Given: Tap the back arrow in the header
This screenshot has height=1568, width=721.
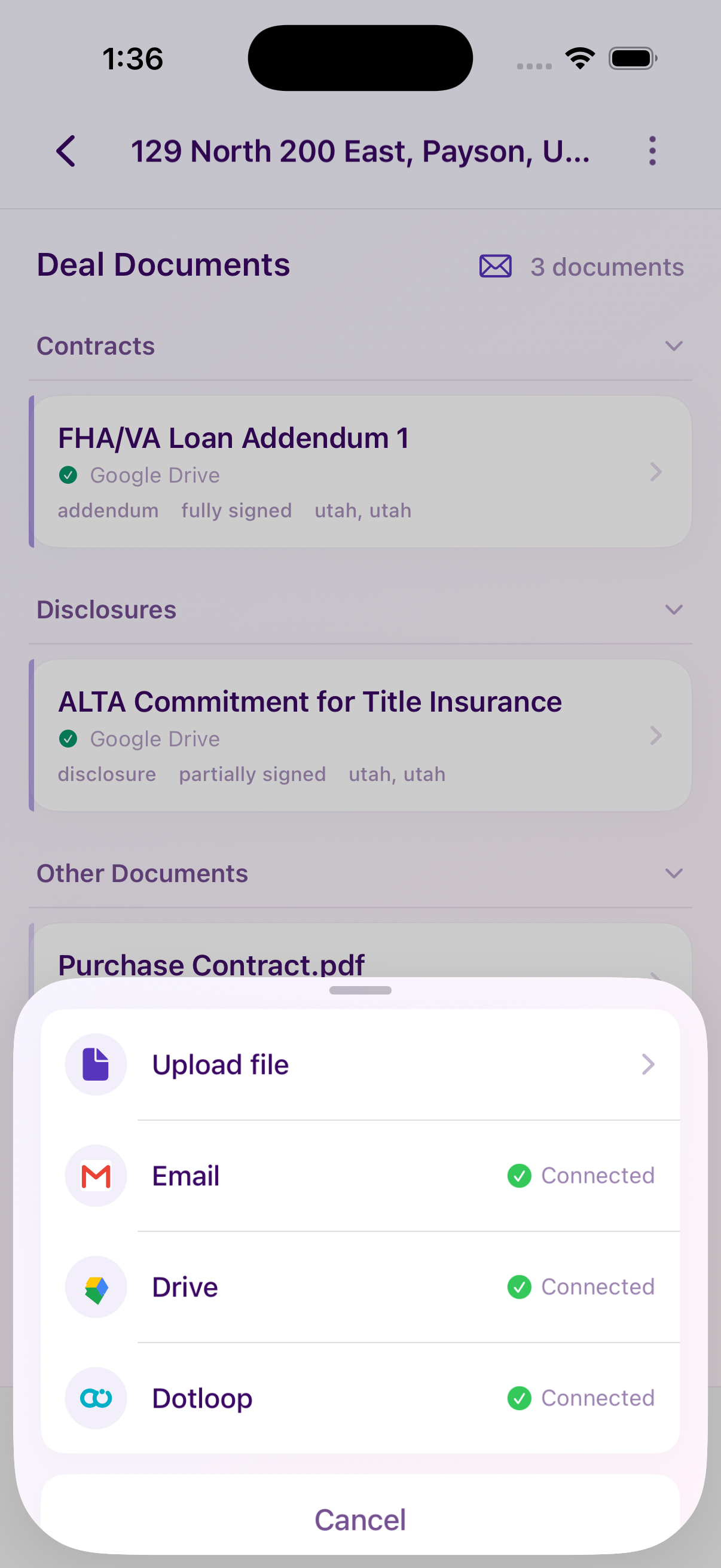Looking at the screenshot, I should coord(66,151).
